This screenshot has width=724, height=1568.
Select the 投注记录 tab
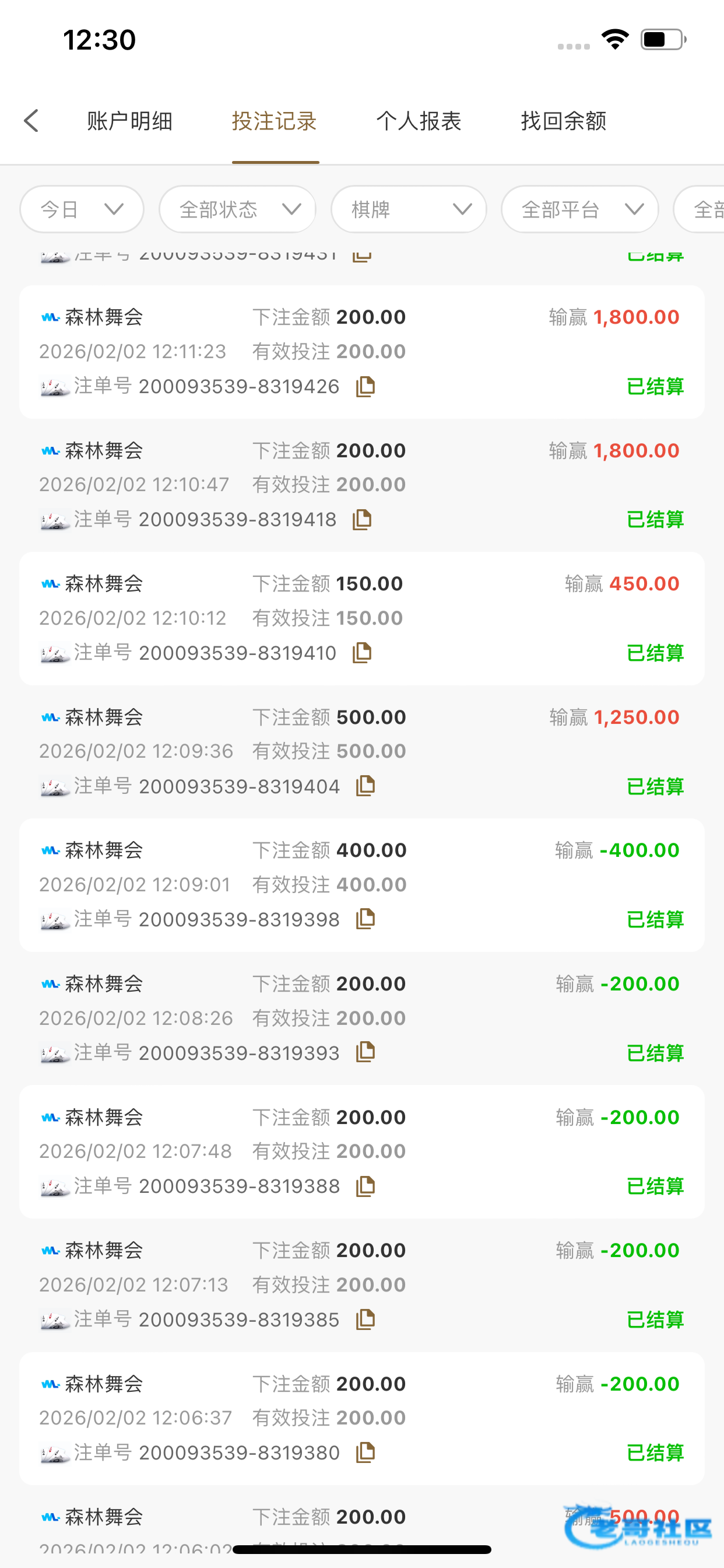[275, 121]
